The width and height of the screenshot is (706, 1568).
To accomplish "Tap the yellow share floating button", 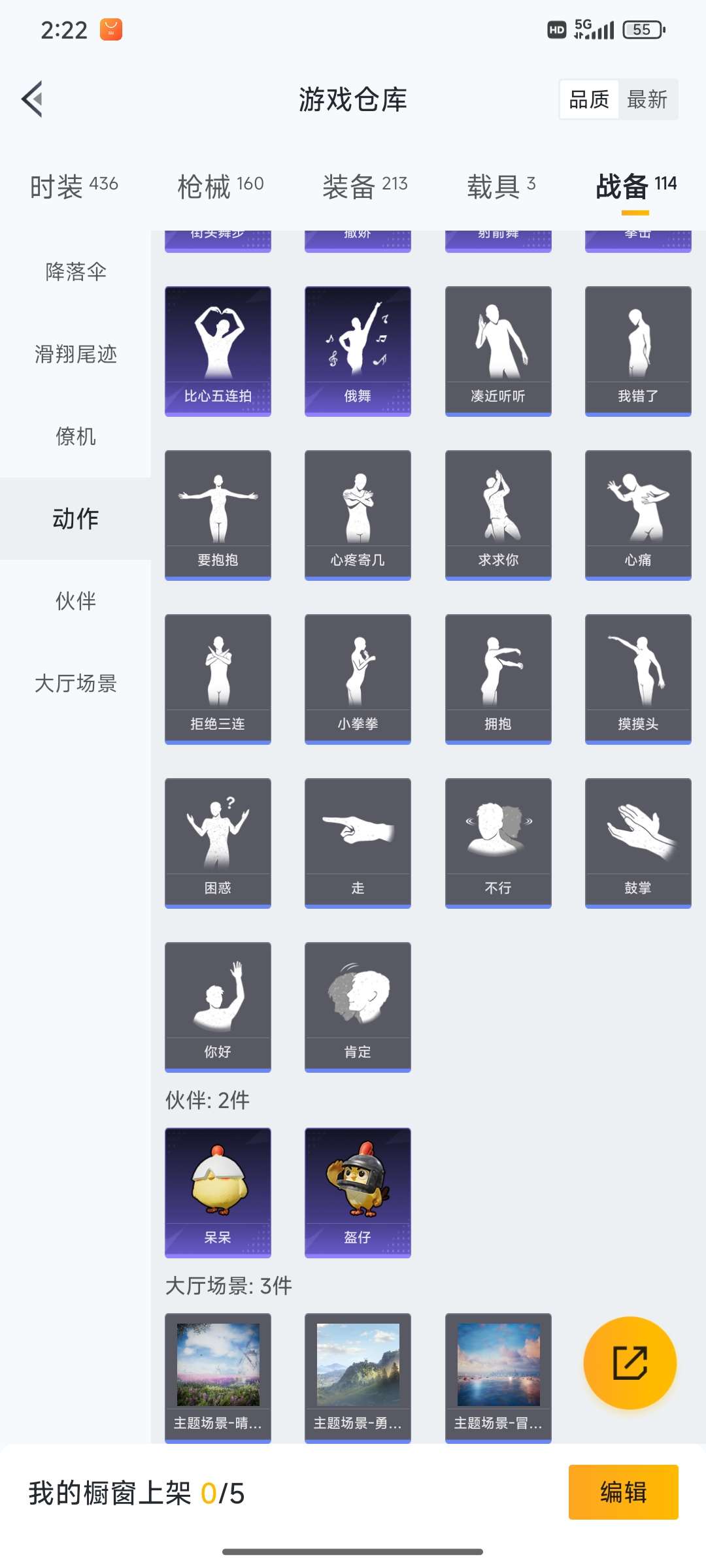I will click(630, 1363).
